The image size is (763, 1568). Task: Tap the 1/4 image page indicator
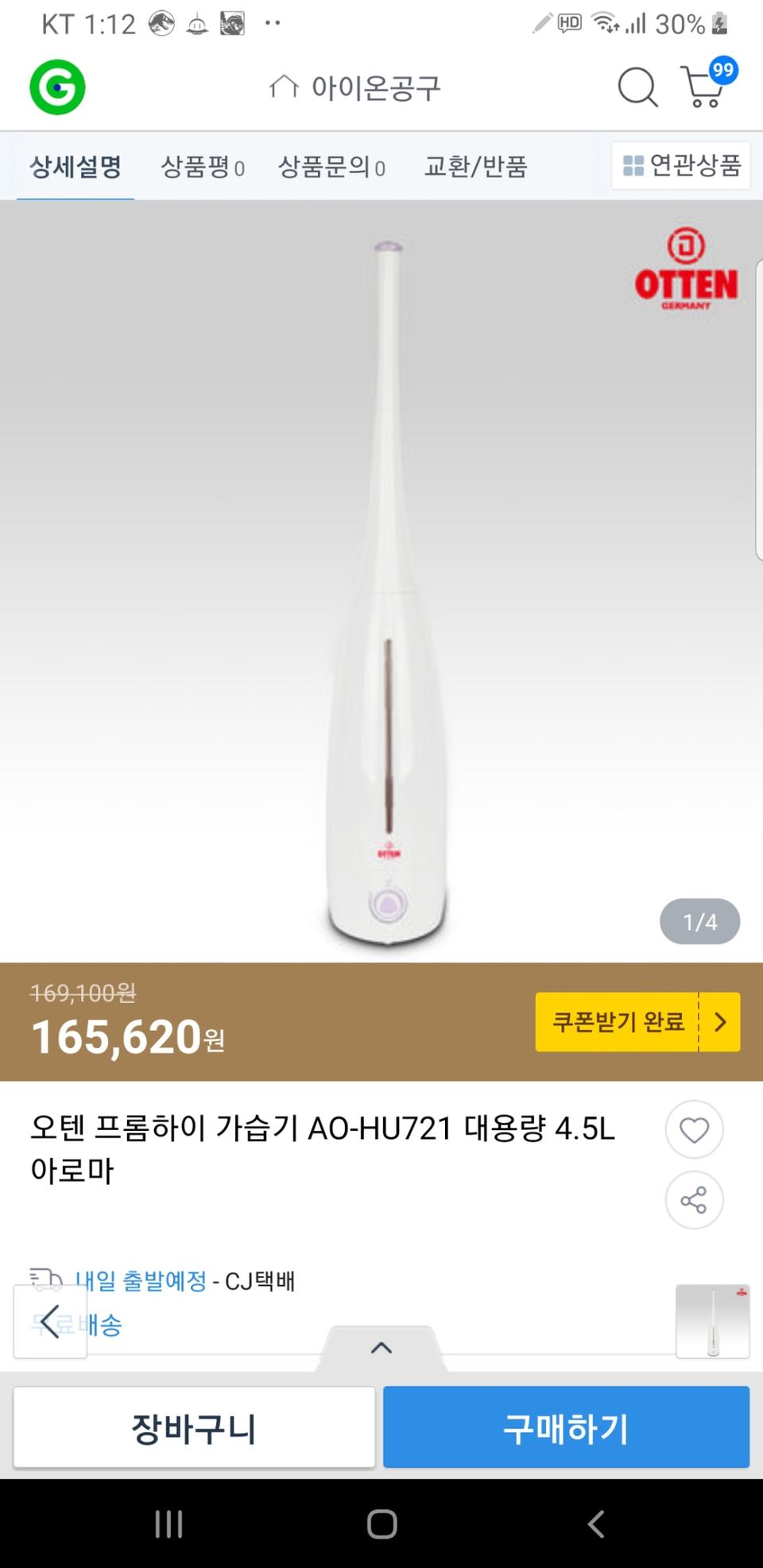tap(699, 922)
